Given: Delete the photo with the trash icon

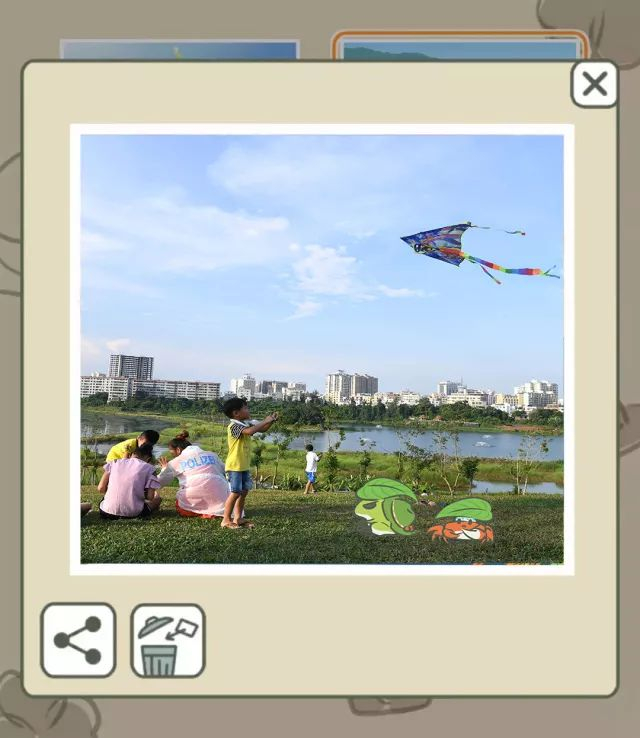Looking at the screenshot, I should (x=168, y=641).
